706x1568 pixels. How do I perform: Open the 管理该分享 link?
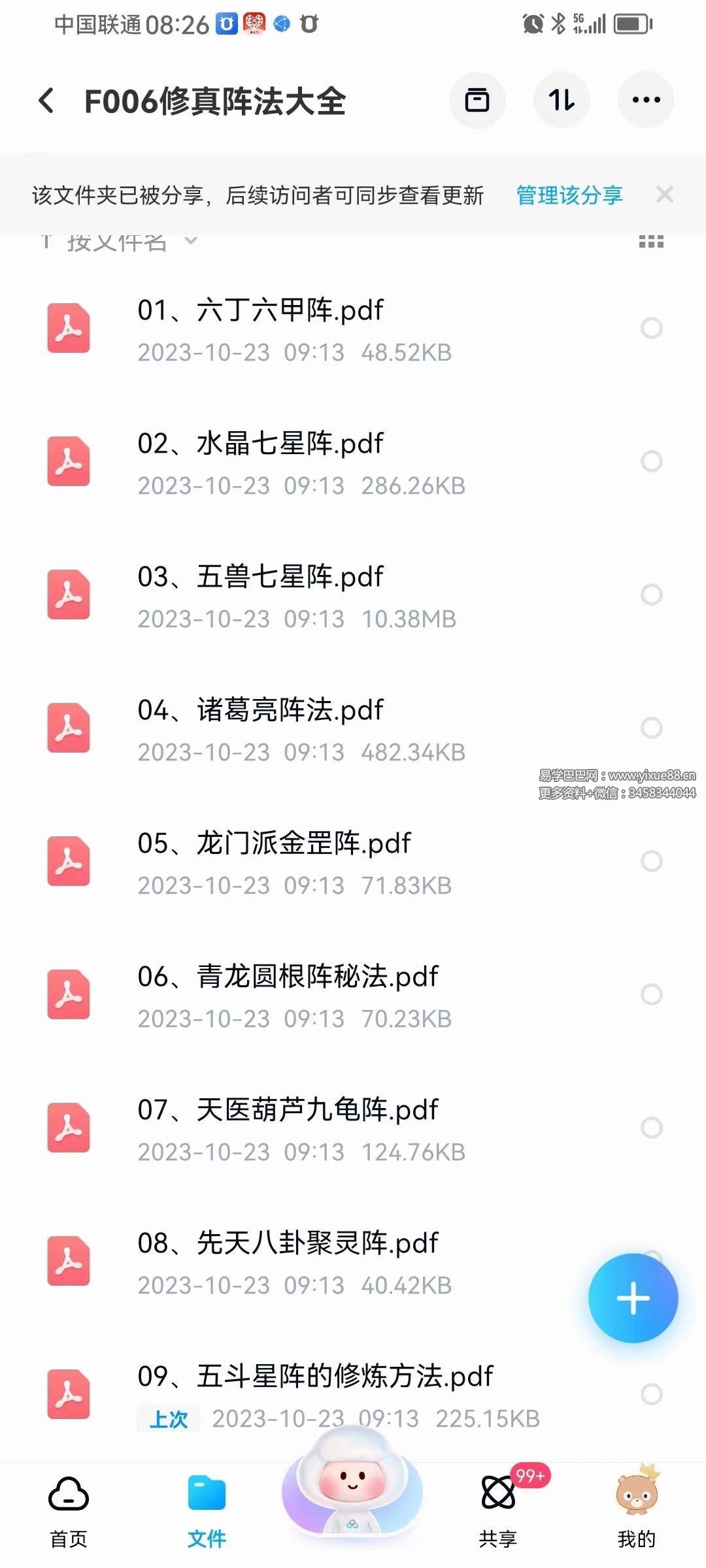click(x=568, y=195)
